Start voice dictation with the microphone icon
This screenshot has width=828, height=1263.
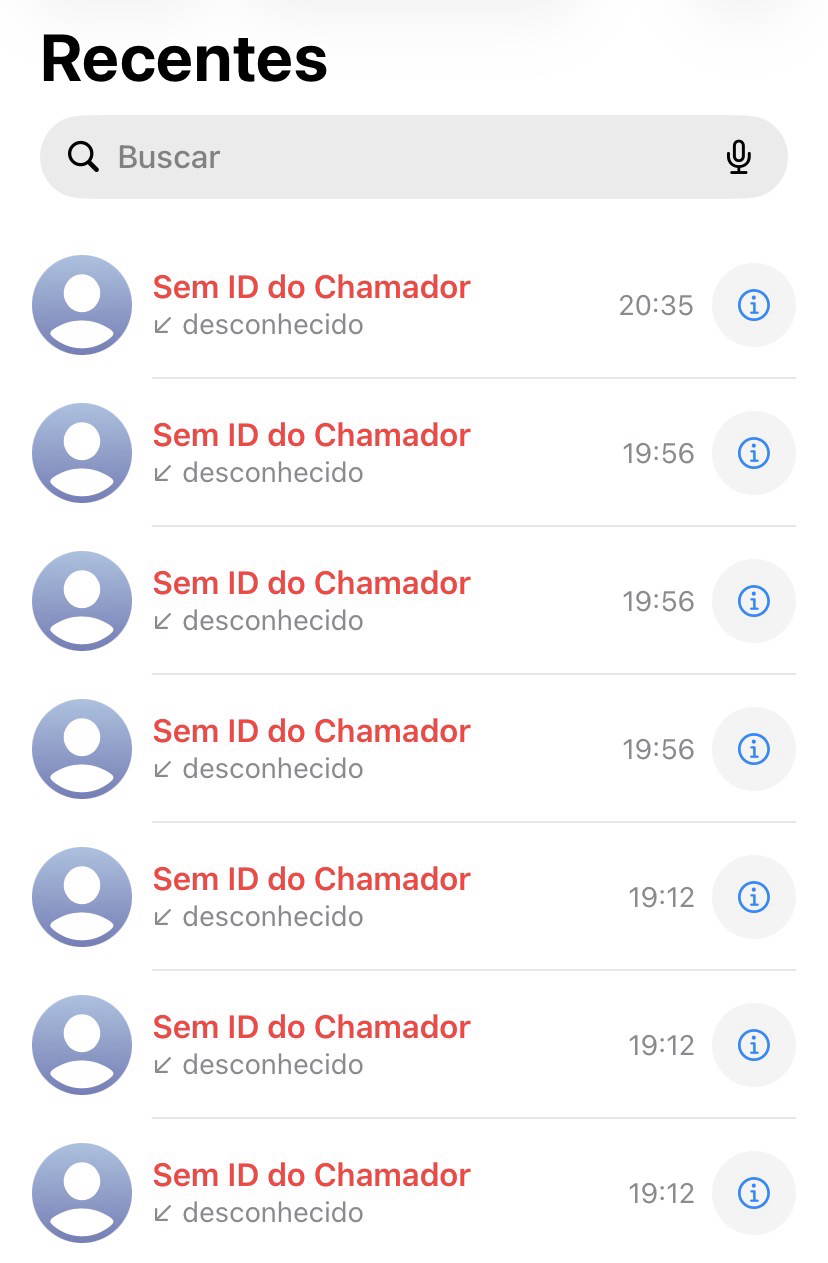click(739, 157)
